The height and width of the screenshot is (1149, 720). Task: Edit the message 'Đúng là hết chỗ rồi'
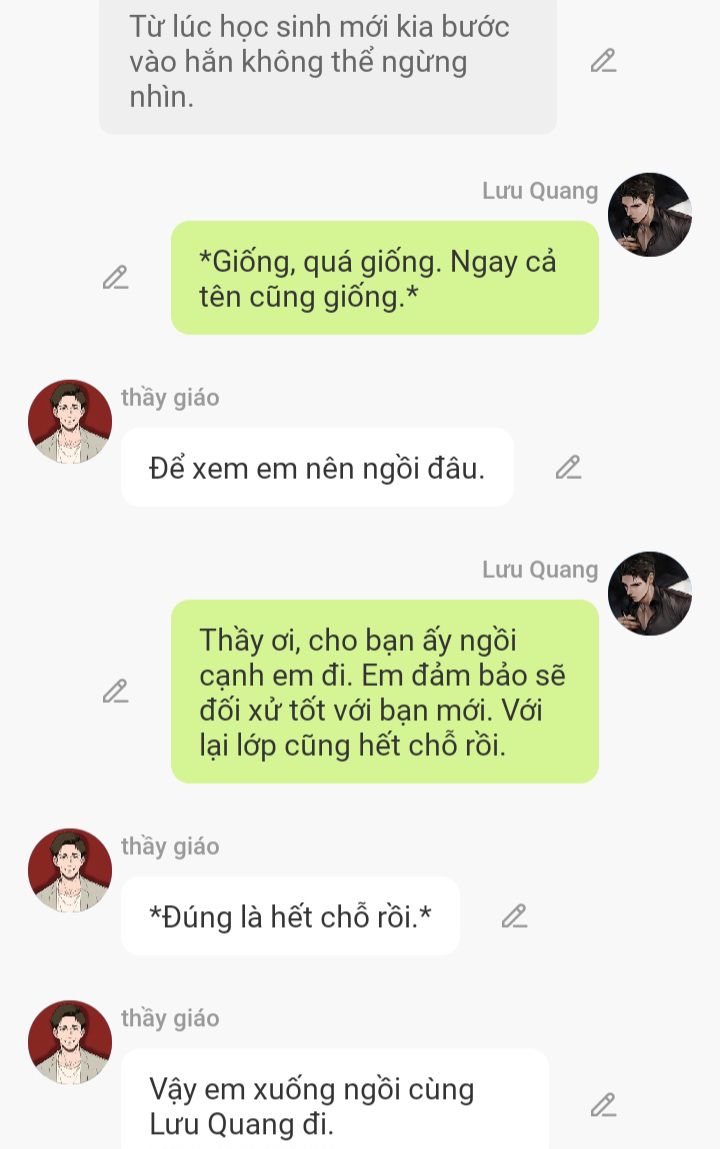coord(514,915)
